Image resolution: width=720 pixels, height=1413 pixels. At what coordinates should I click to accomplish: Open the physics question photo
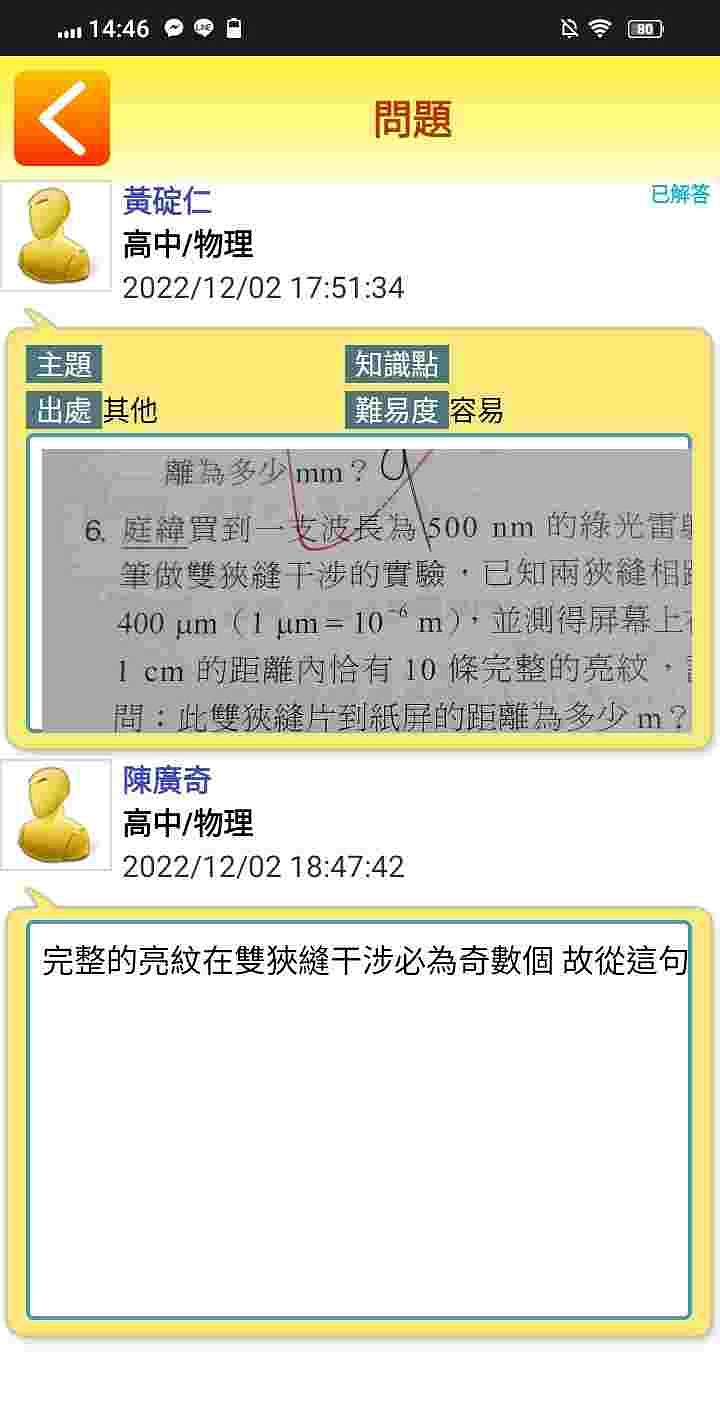(x=366, y=590)
